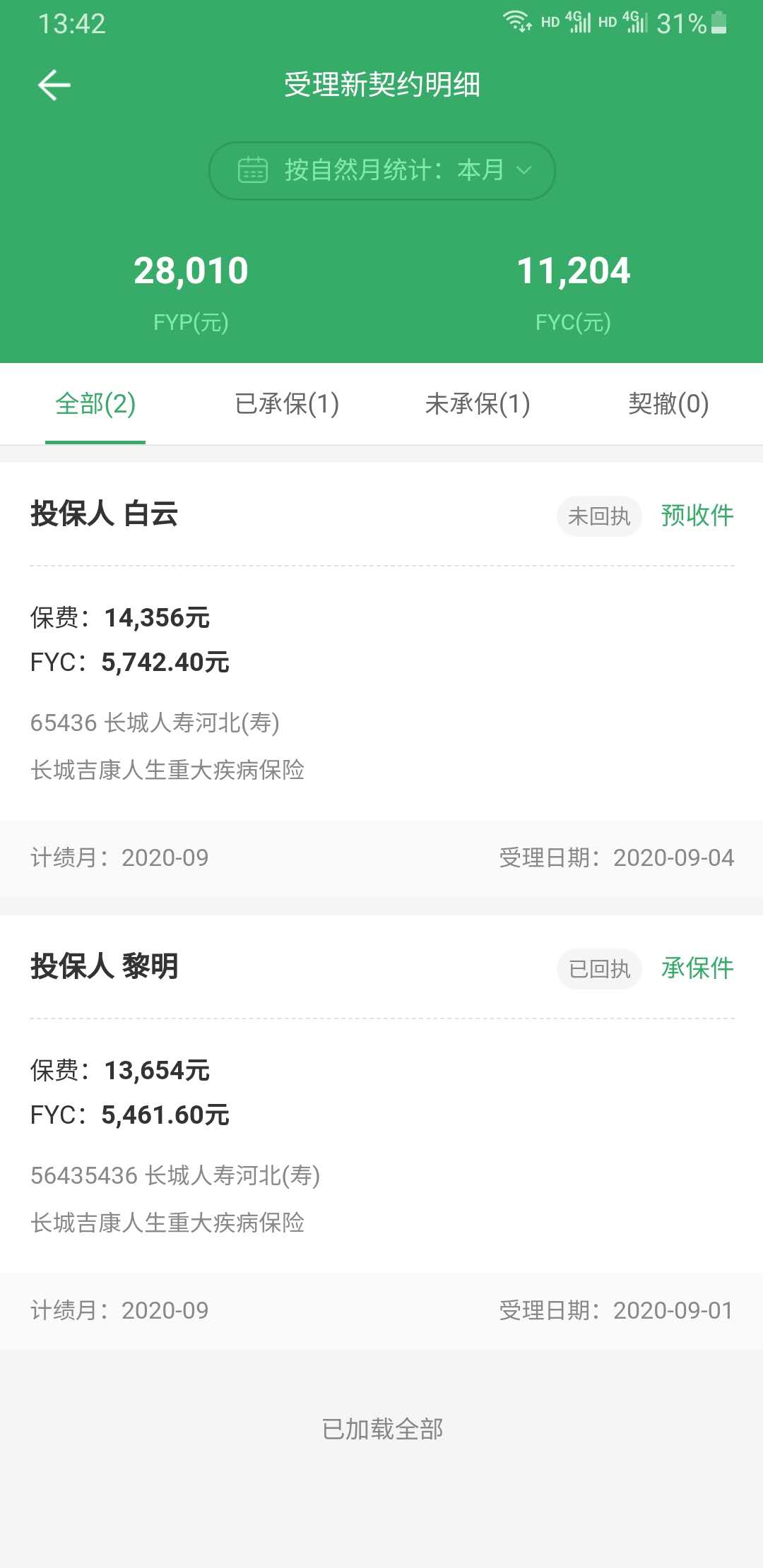763x1568 pixels.
Task: Open the policy card for 投保人 黎明
Action: (381, 1130)
